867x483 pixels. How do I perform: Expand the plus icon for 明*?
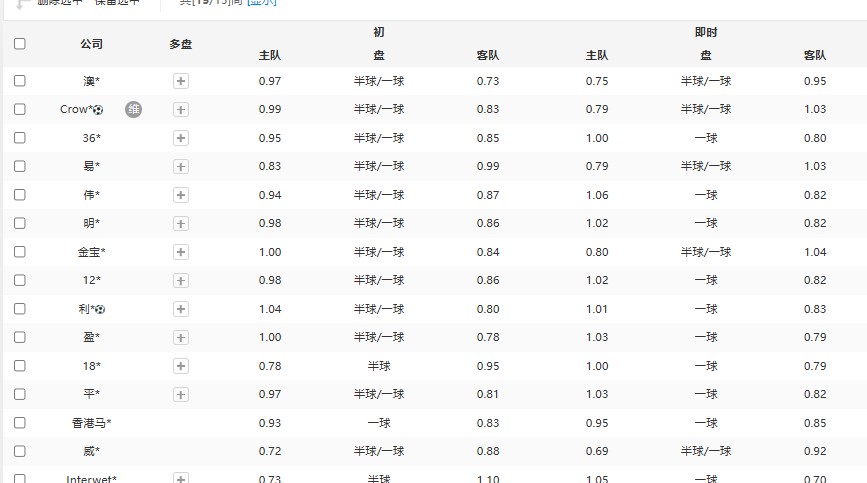click(x=181, y=223)
